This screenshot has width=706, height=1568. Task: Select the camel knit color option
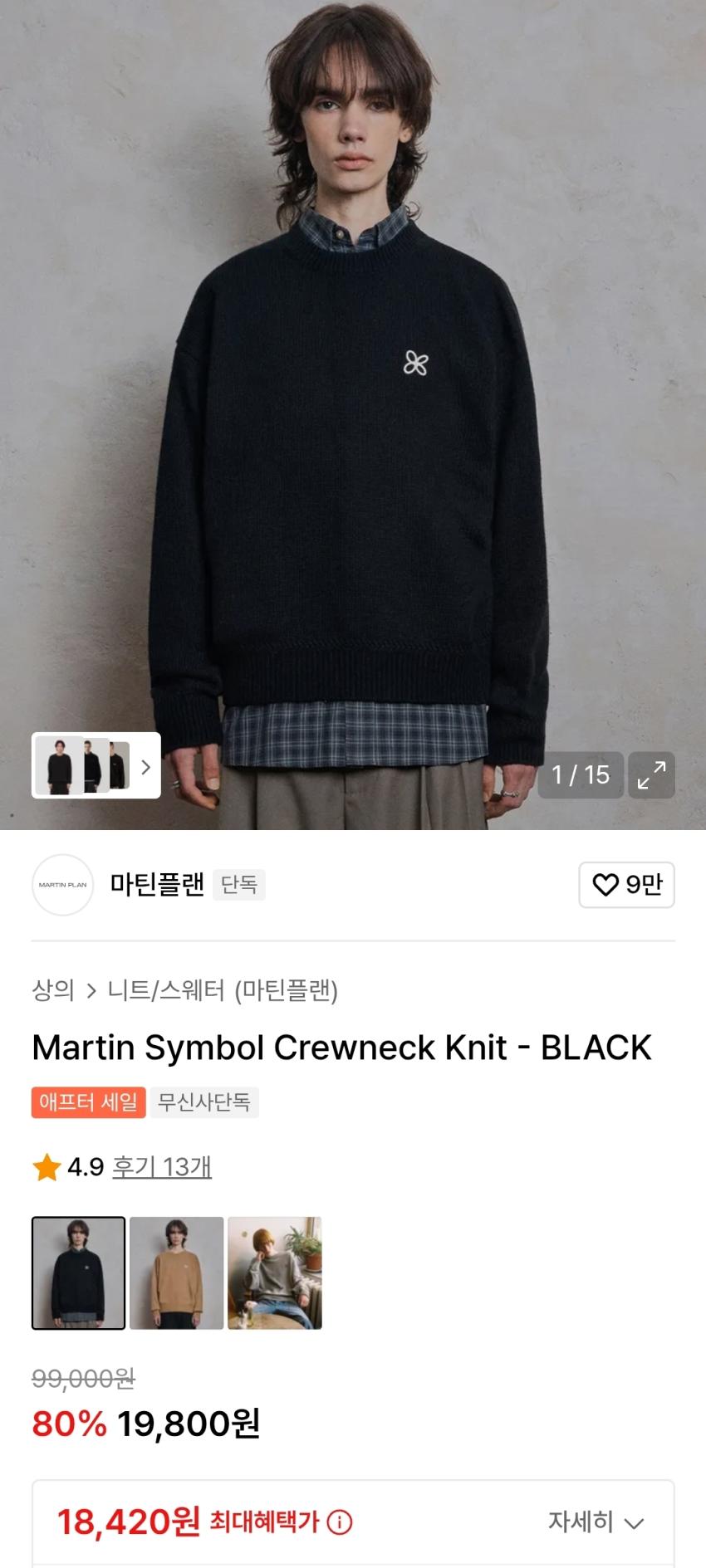[x=176, y=1272]
